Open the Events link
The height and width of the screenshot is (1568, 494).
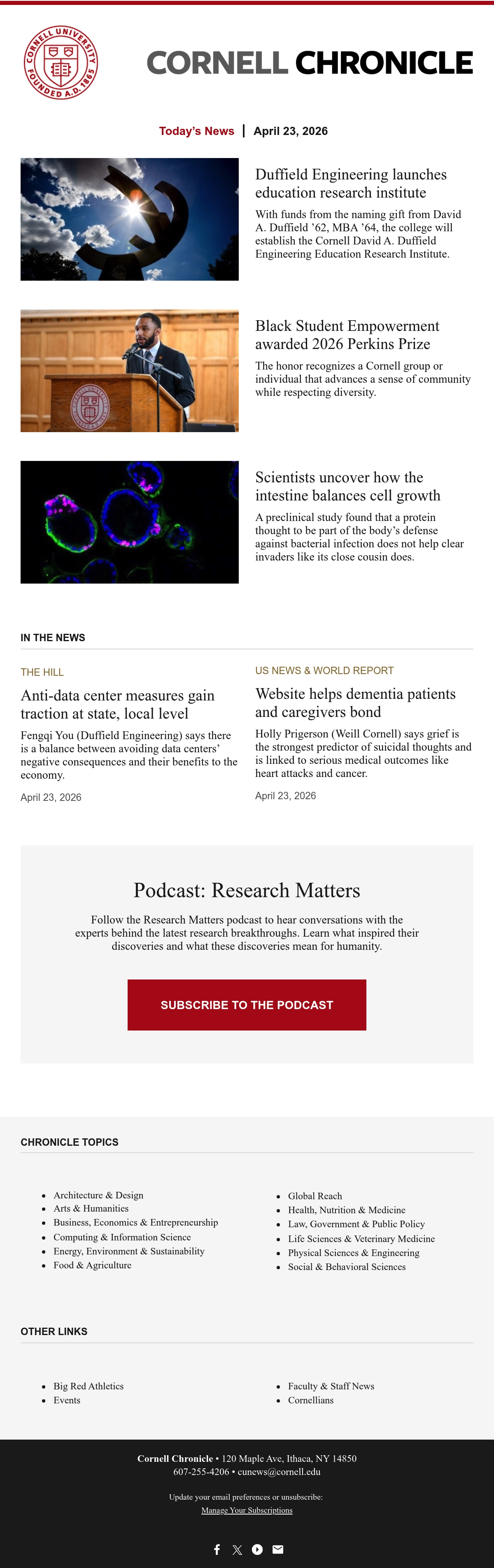(67, 1399)
